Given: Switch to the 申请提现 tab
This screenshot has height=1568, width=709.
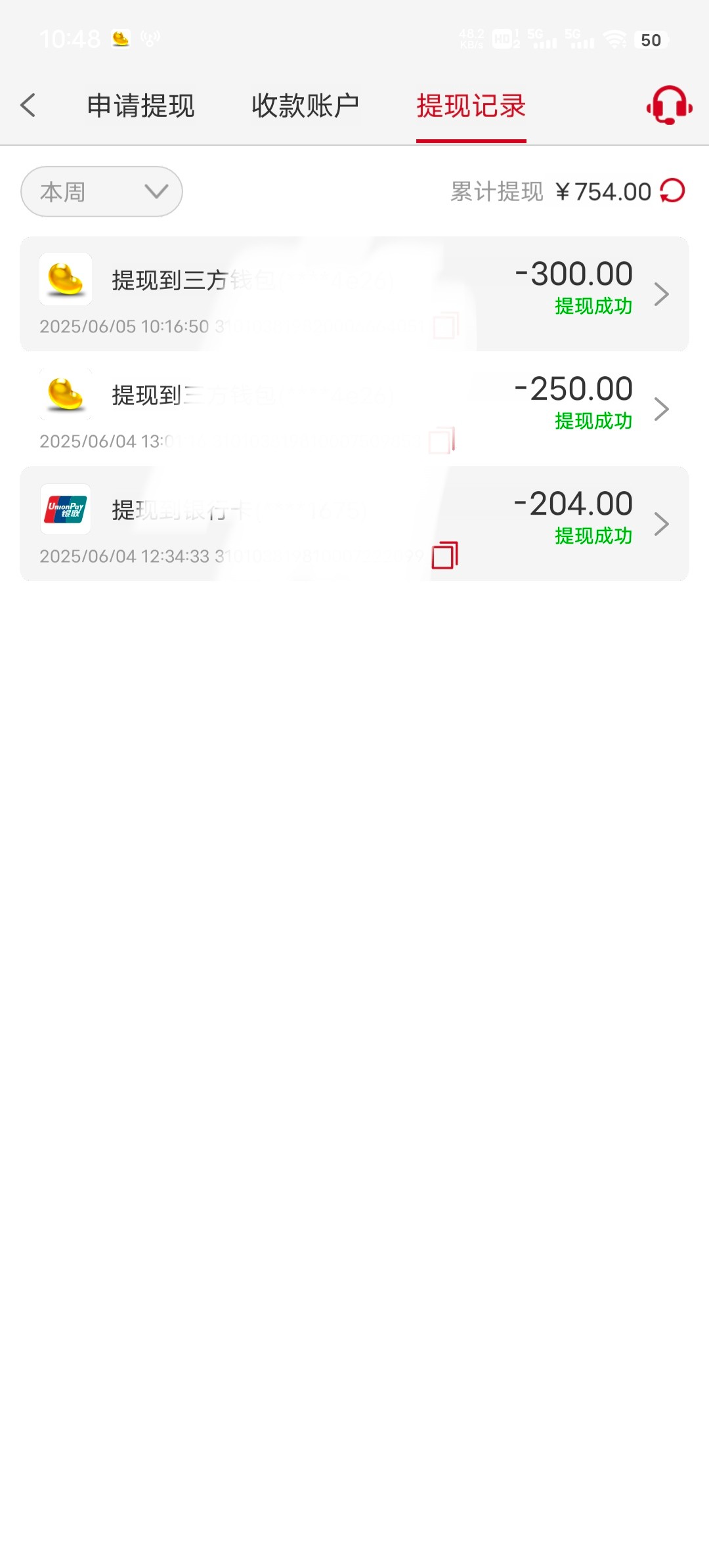Looking at the screenshot, I should point(140,106).
